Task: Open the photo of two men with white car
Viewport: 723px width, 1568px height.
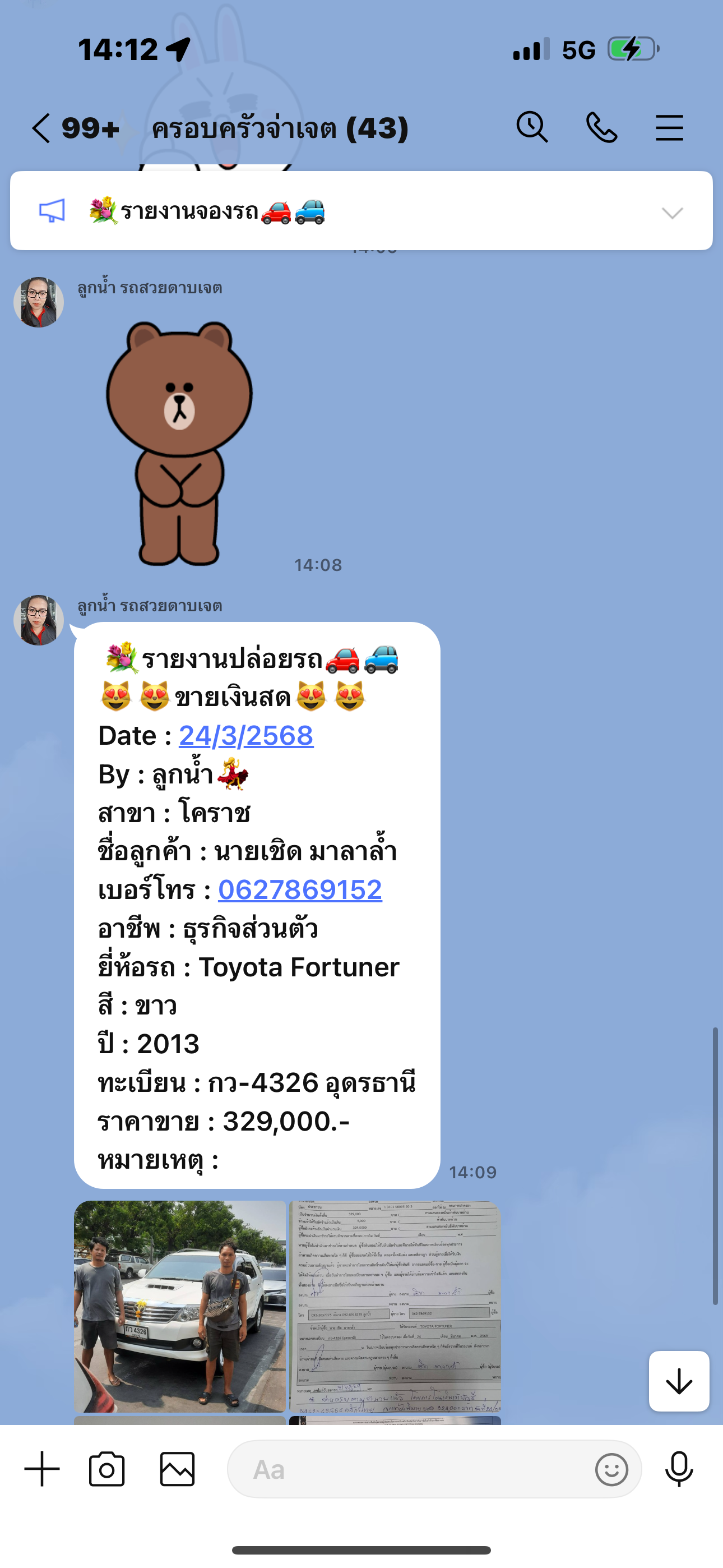Action: point(179,1306)
